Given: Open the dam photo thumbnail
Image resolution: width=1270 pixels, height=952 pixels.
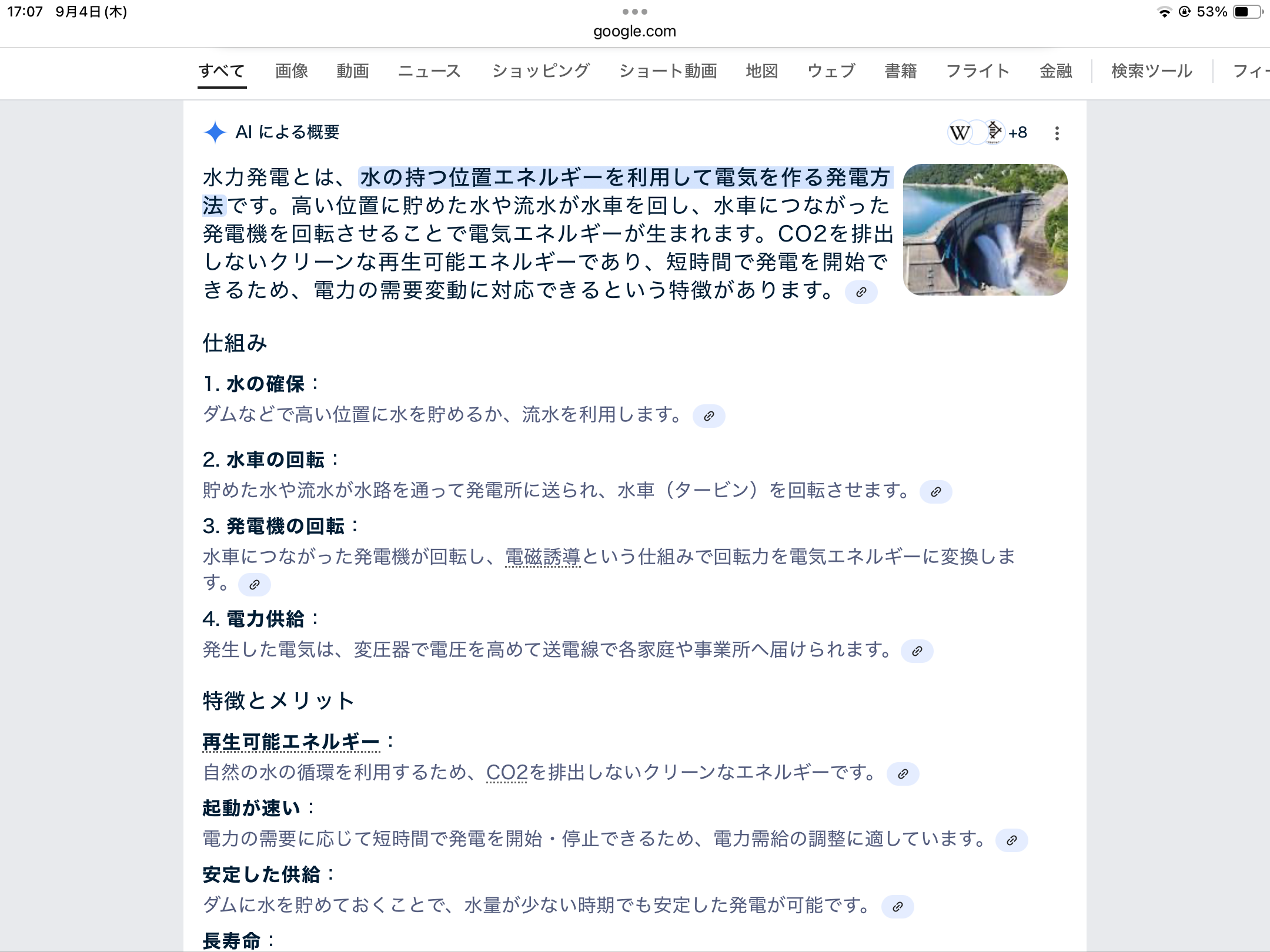Looking at the screenshot, I should click(985, 230).
